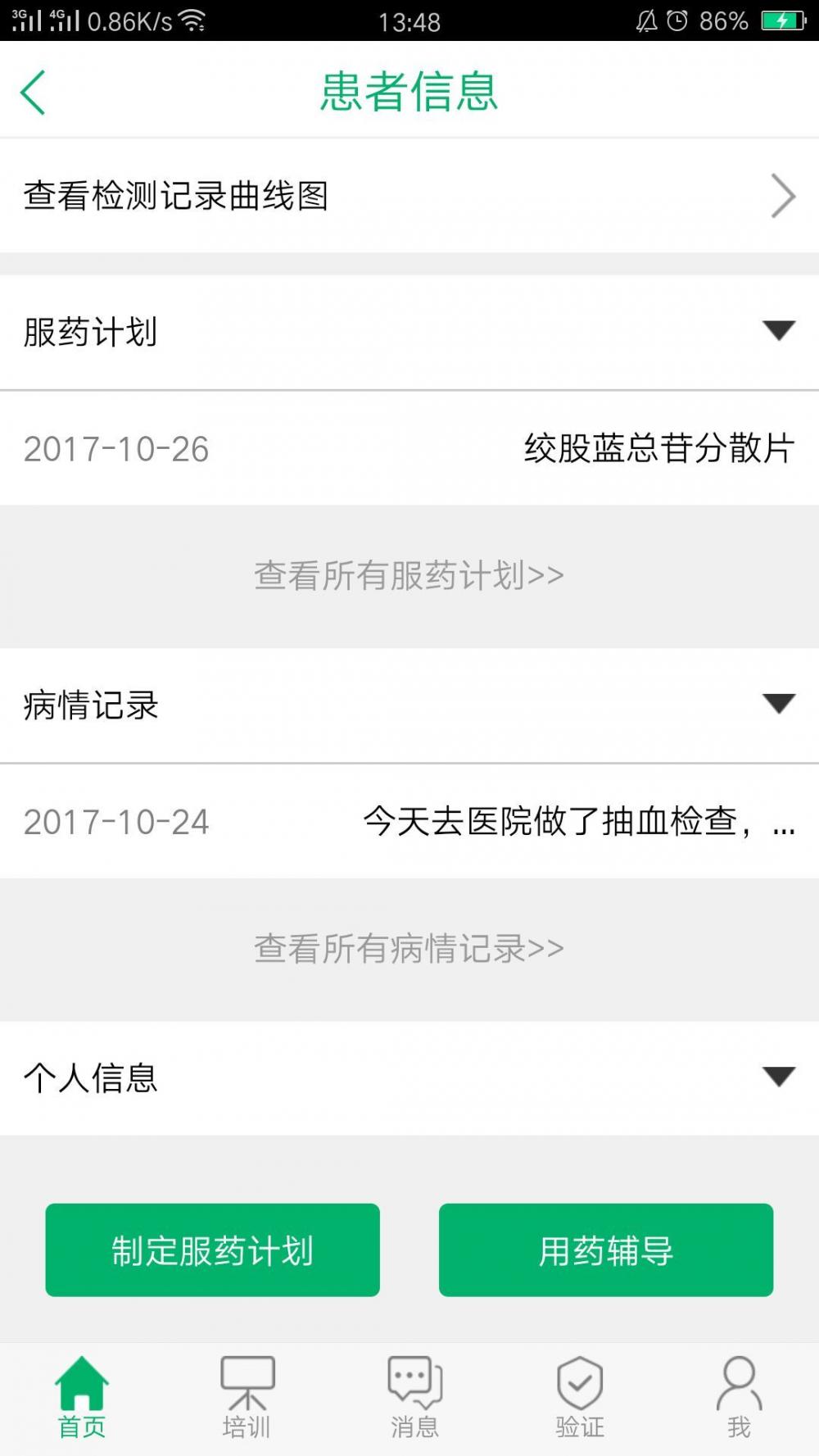This screenshot has width=819, height=1456.
Task: Tap the 验证 verification shield icon
Action: pyautogui.click(x=580, y=1393)
